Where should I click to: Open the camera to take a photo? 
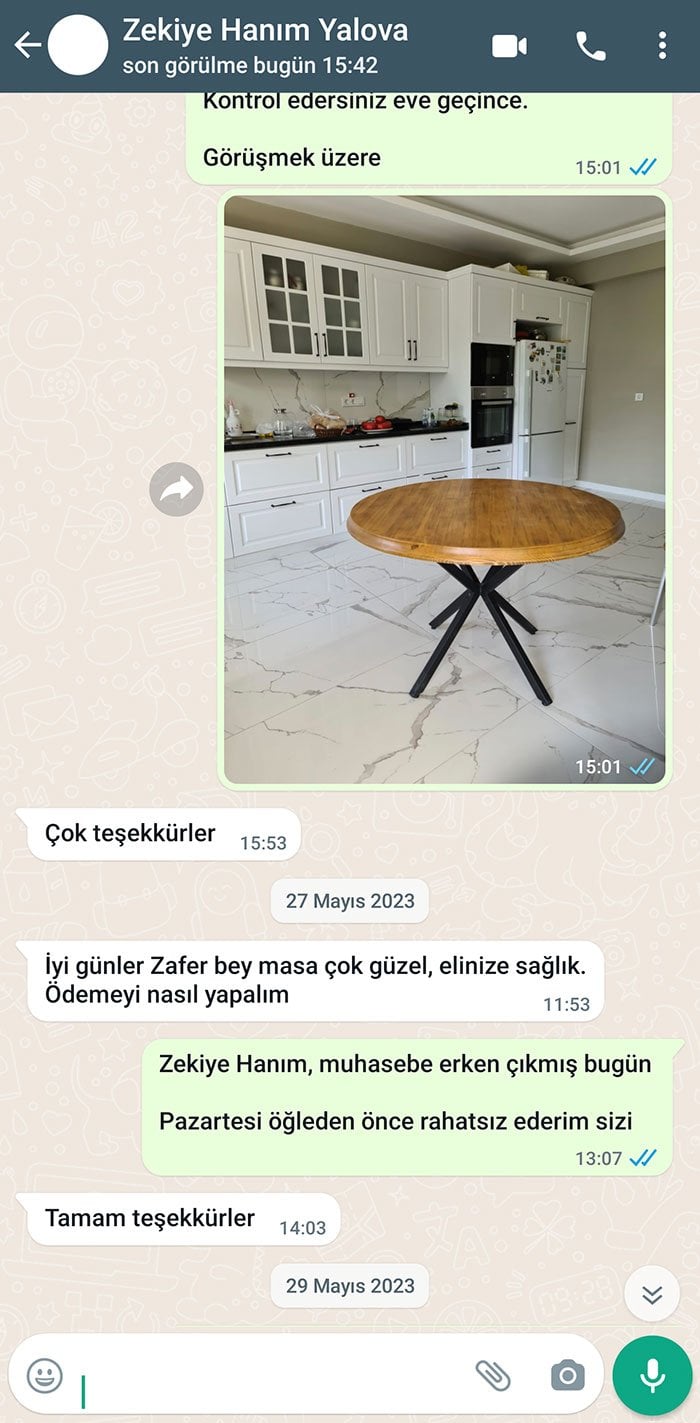[x=567, y=1375]
